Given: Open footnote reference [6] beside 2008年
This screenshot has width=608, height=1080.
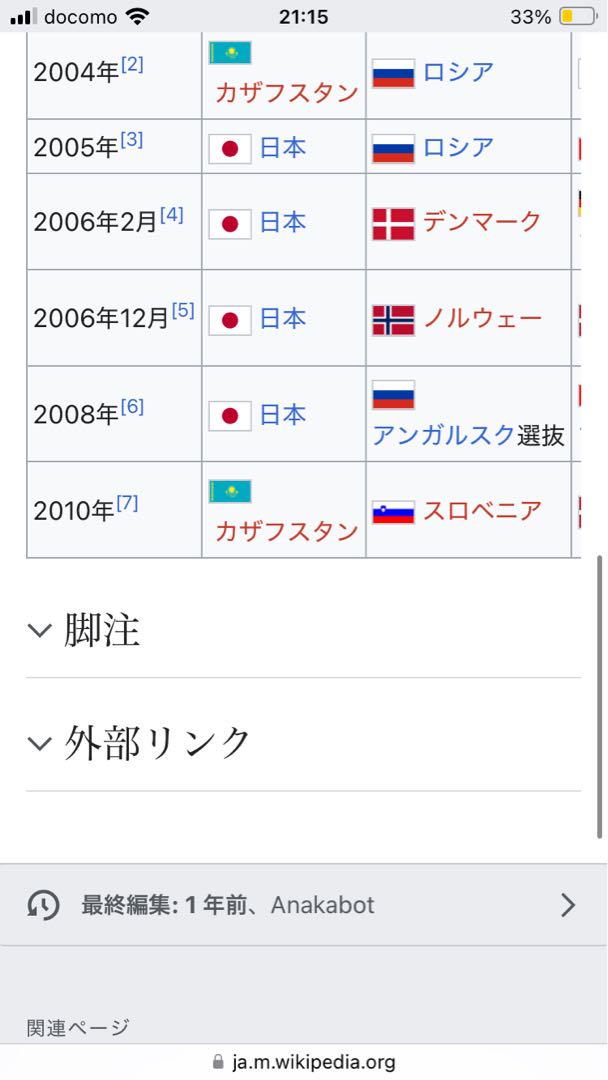Looking at the screenshot, I should [132, 408].
